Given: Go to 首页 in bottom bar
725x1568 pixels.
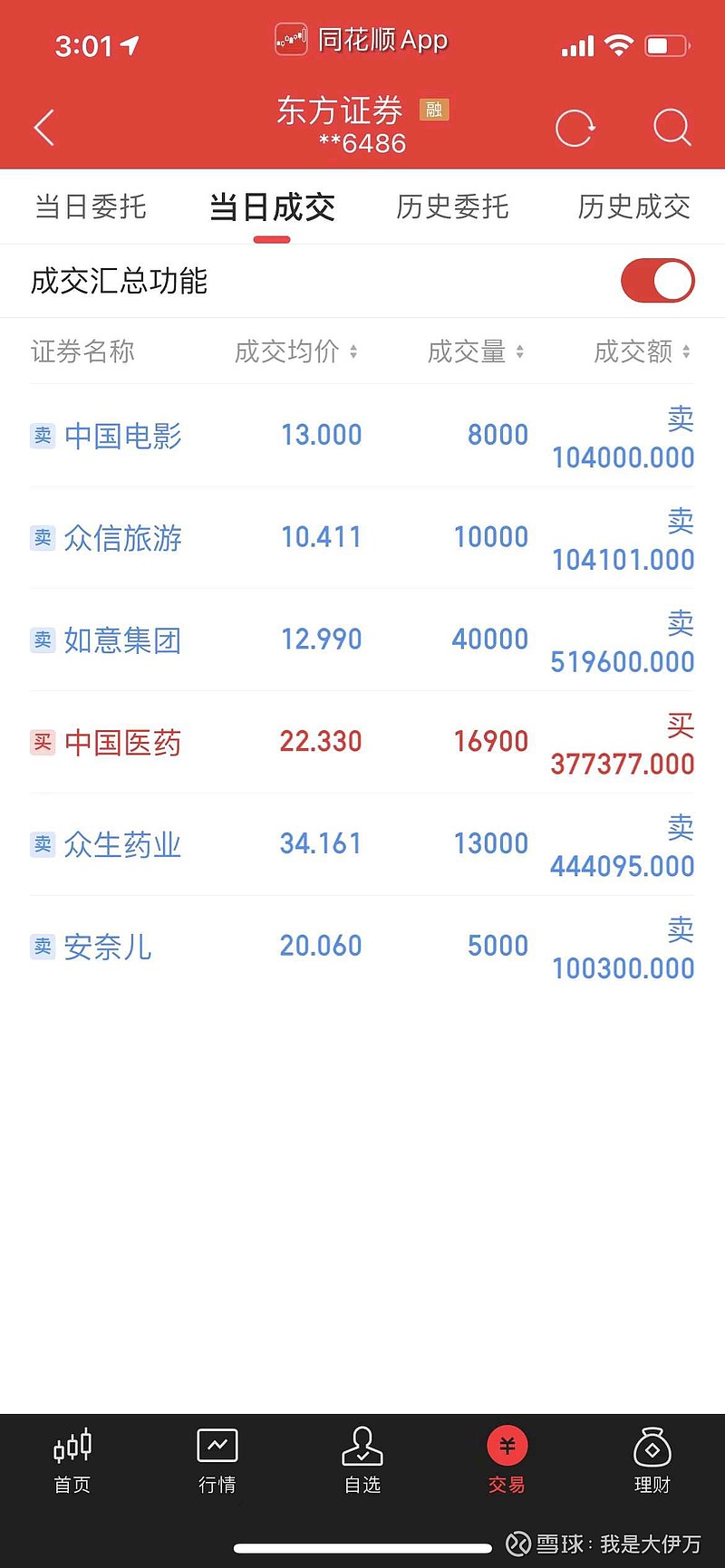Looking at the screenshot, I should 72,1460.
